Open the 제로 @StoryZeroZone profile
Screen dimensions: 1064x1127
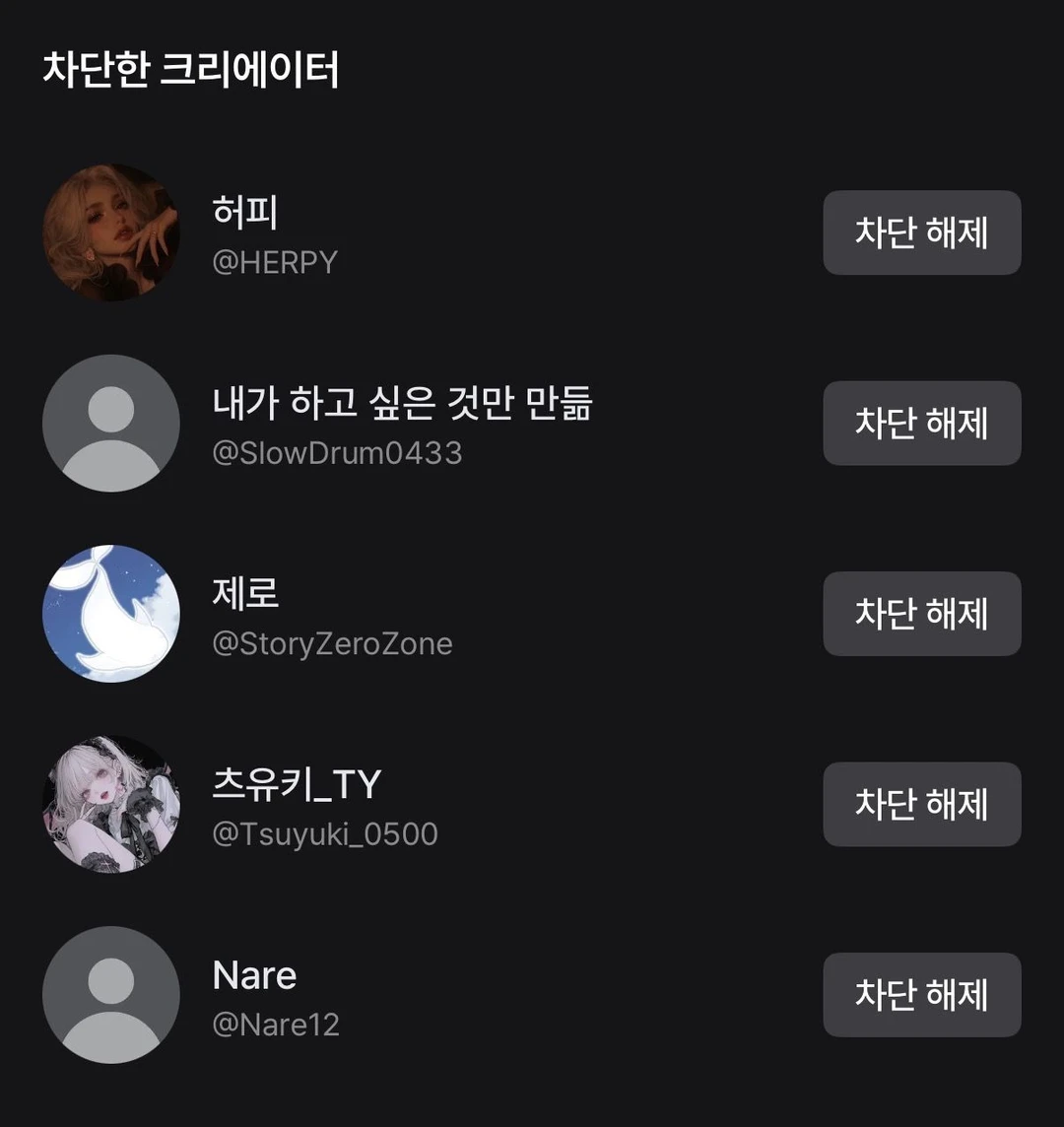(111, 614)
